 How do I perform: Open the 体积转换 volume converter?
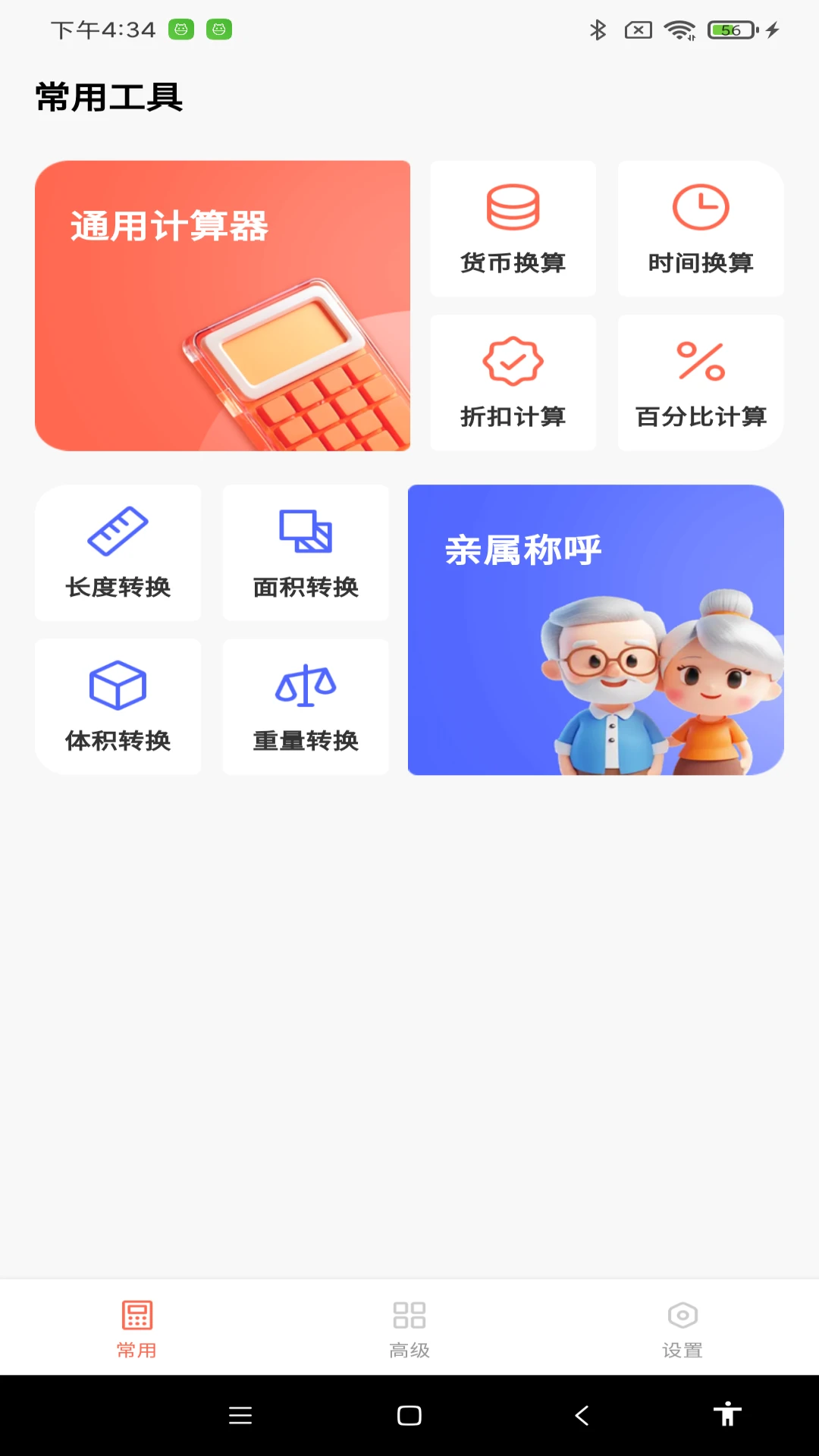[118, 706]
